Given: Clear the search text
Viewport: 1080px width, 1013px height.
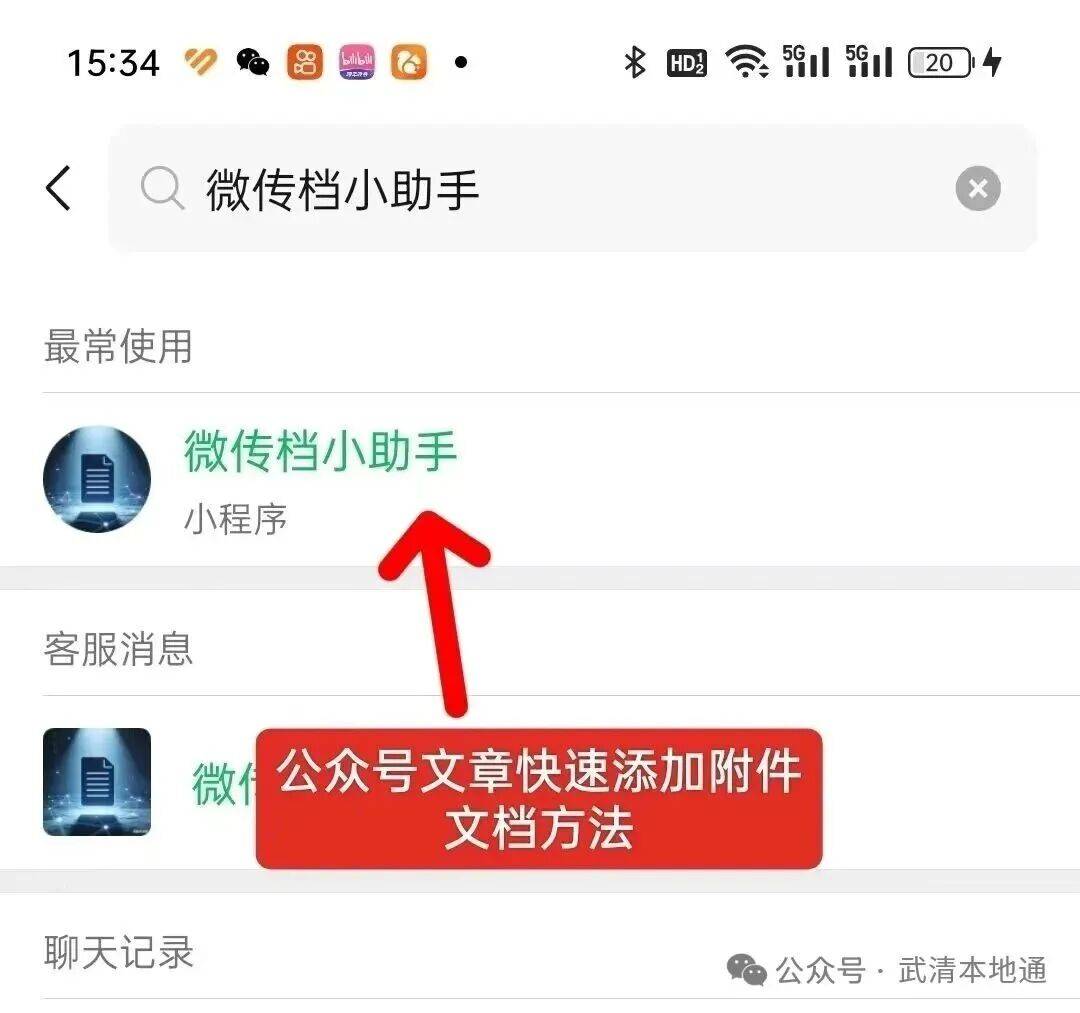Looking at the screenshot, I should coord(977,188).
